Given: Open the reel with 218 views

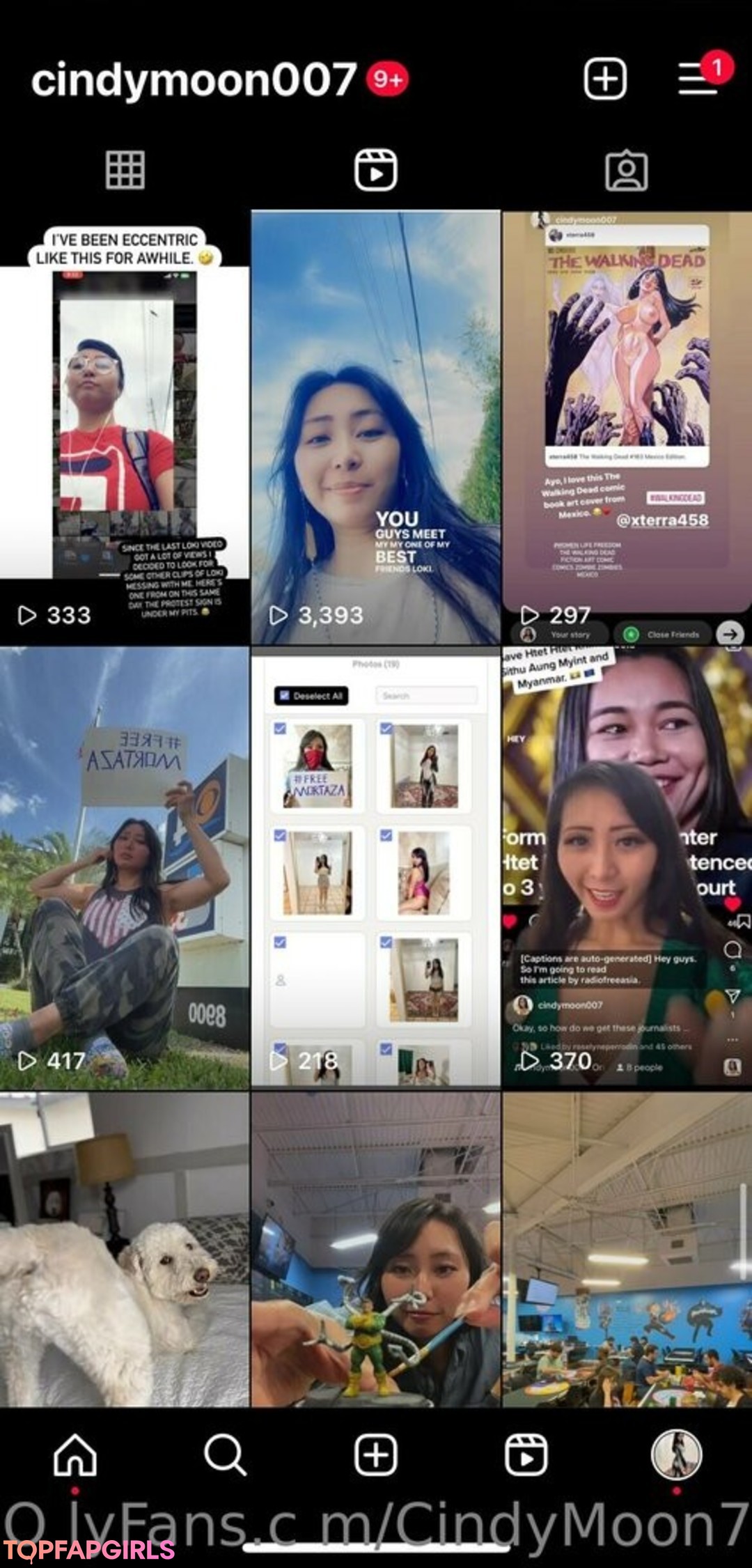Looking at the screenshot, I should [375, 867].
